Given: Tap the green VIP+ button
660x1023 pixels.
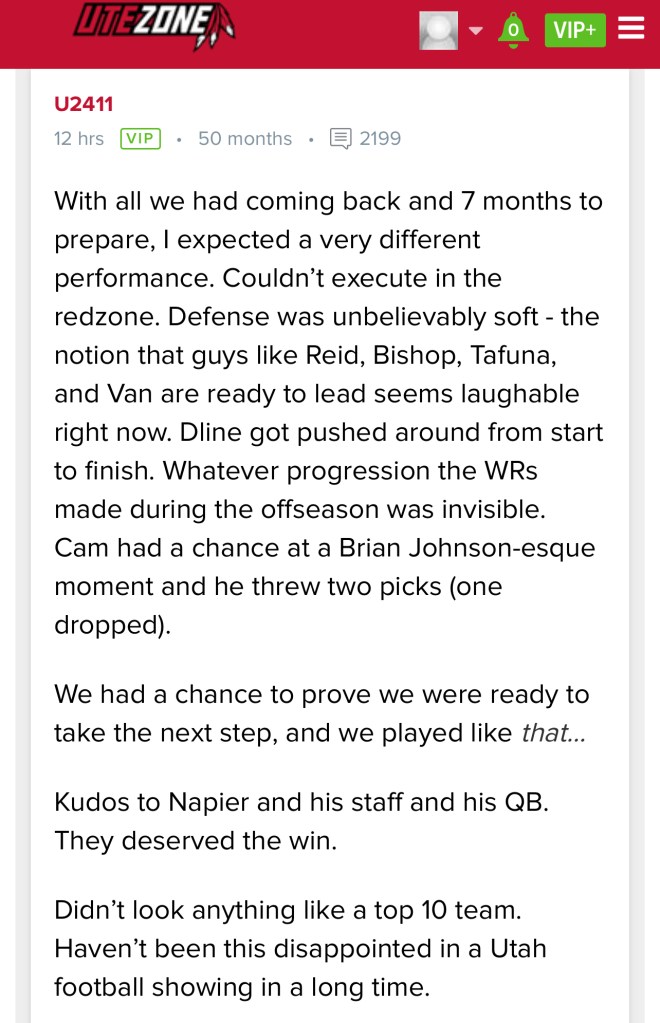Looking at the screenshot, I should 575,30.
